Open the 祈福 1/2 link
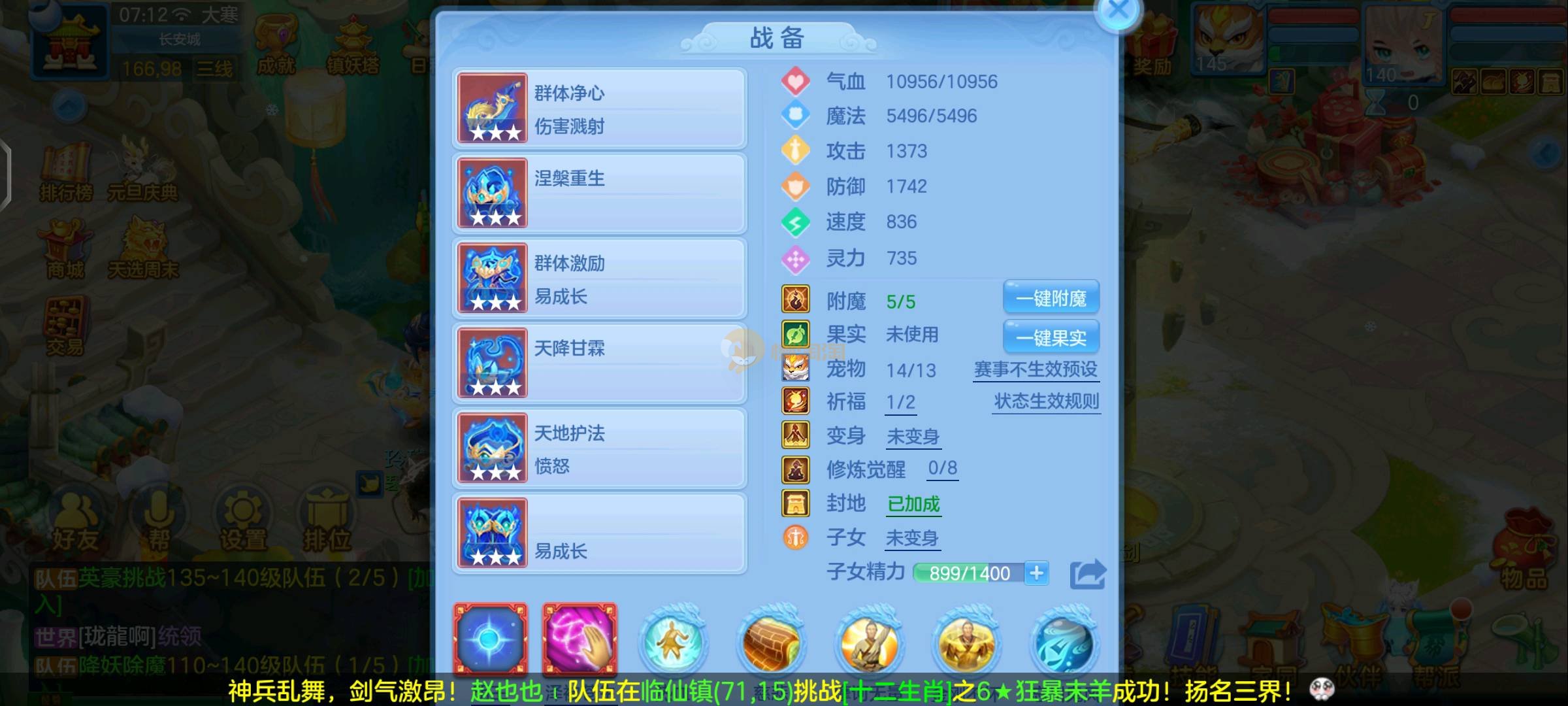This screenshot has width=1568, height=706. point(900,402)
